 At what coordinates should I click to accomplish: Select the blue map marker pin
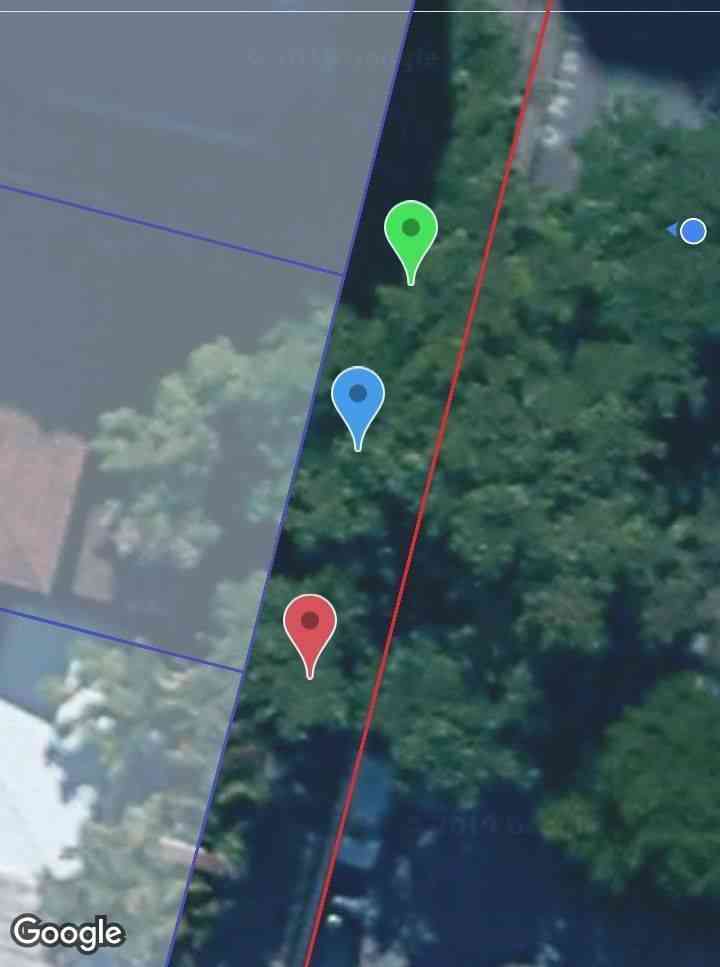(358, 398)
